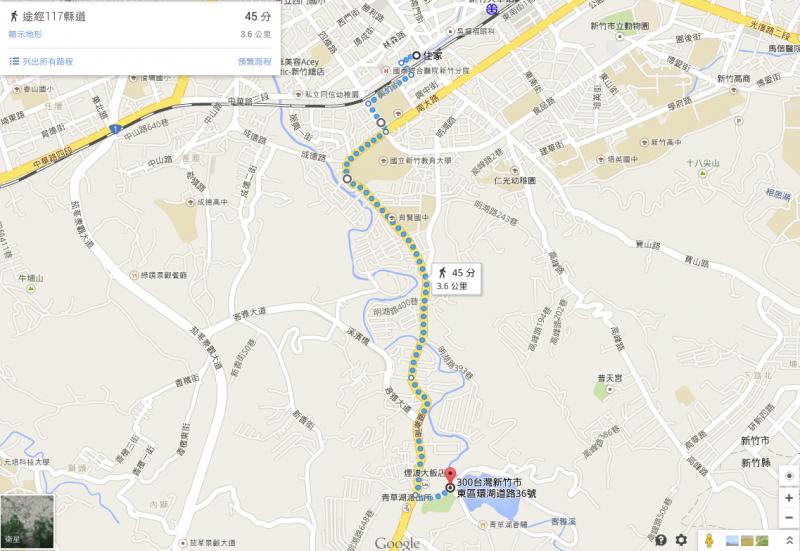Tap the 顯示地形 link to show terrain
This screenshot has width=800, height=551.
tap(27, 34)
